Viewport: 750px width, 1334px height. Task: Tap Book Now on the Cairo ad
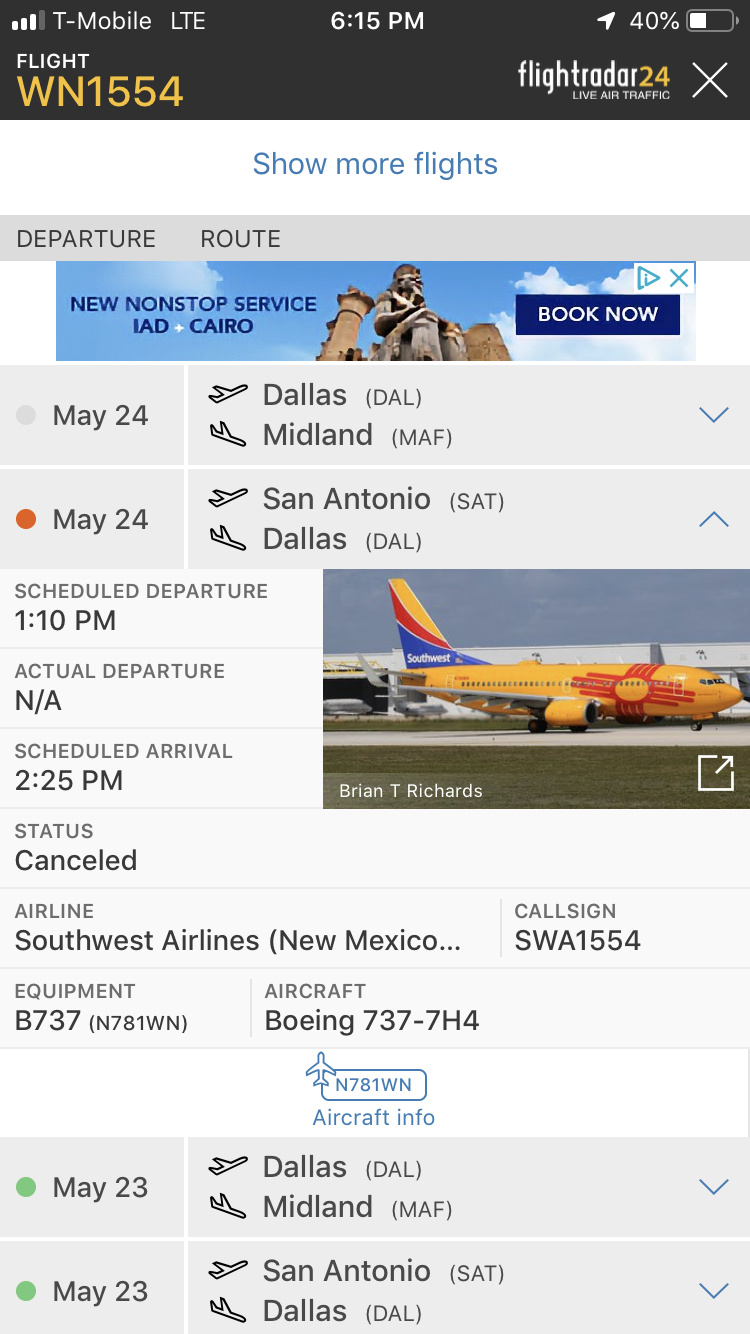pos(597,314)
